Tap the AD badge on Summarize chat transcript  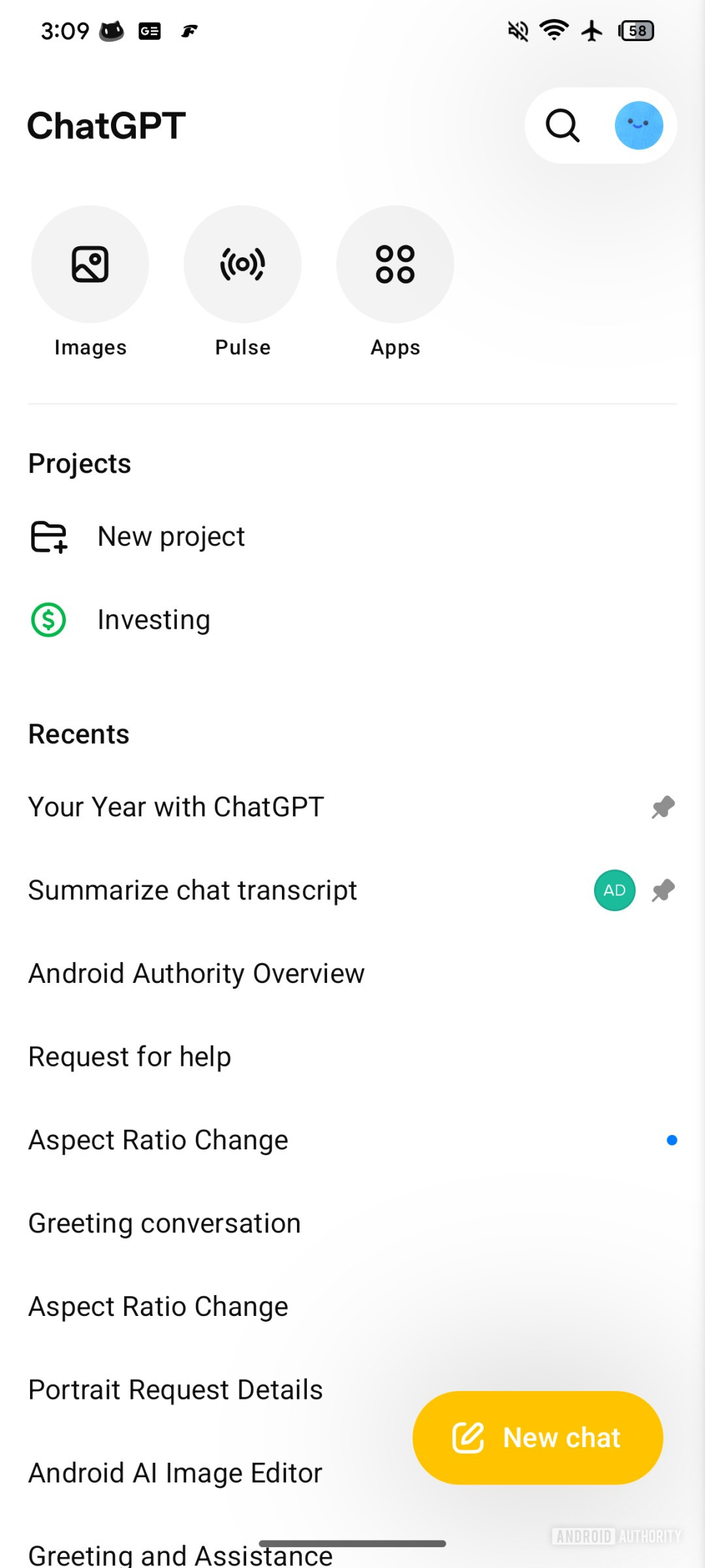614,889
